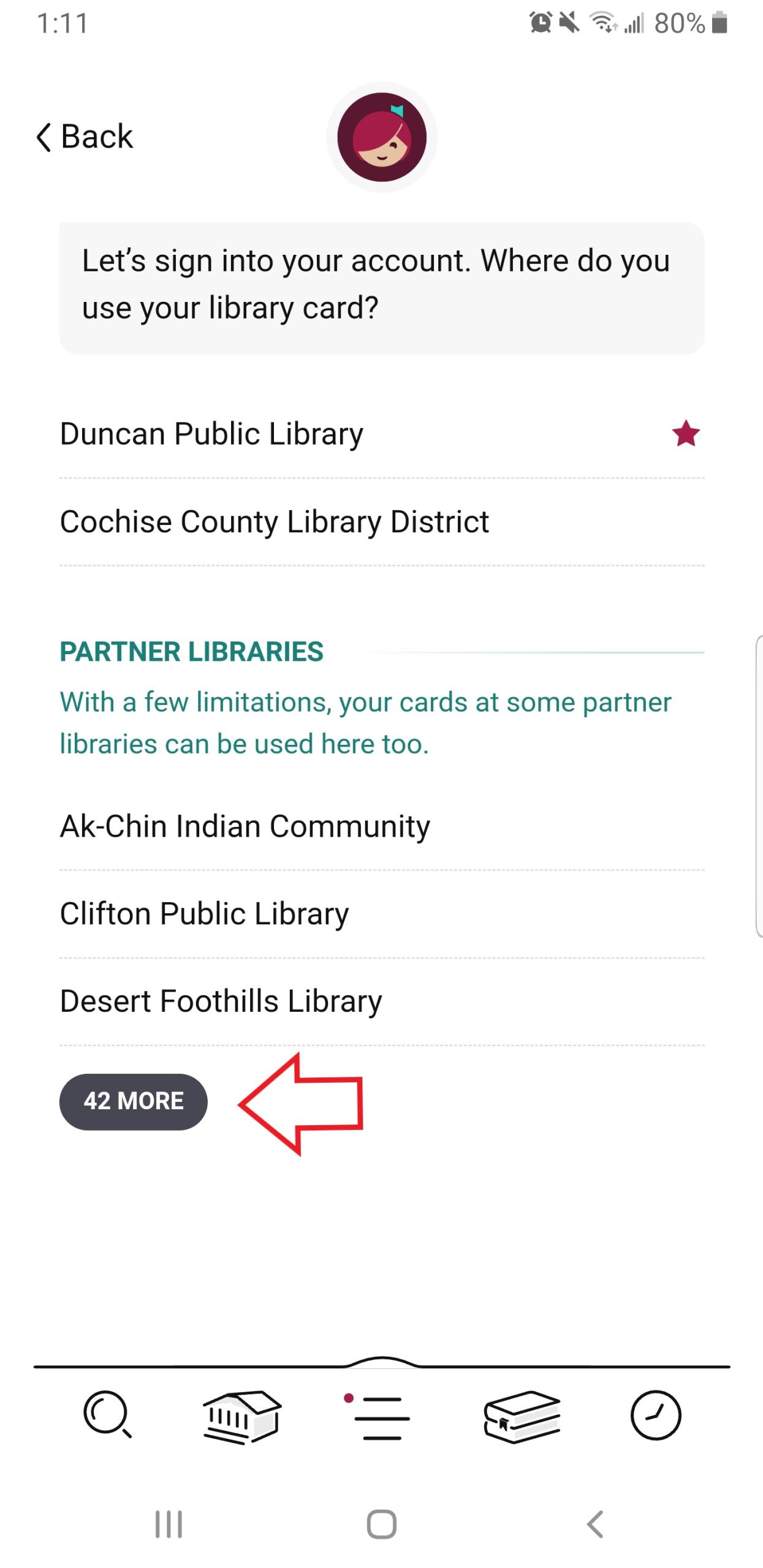The image size is (763, 1568).
Task: Open the center menu tab
Action: (x=381, y=1417)
